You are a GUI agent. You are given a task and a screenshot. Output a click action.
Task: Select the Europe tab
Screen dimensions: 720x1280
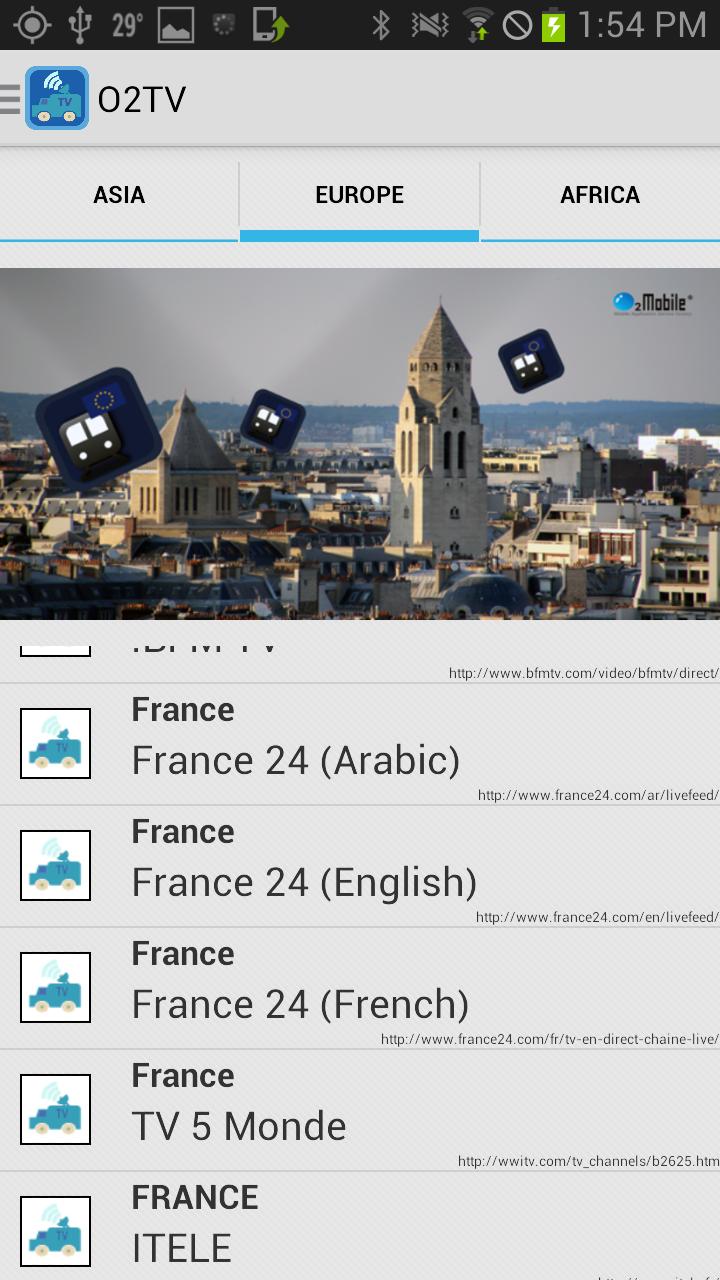click(360, 195)
